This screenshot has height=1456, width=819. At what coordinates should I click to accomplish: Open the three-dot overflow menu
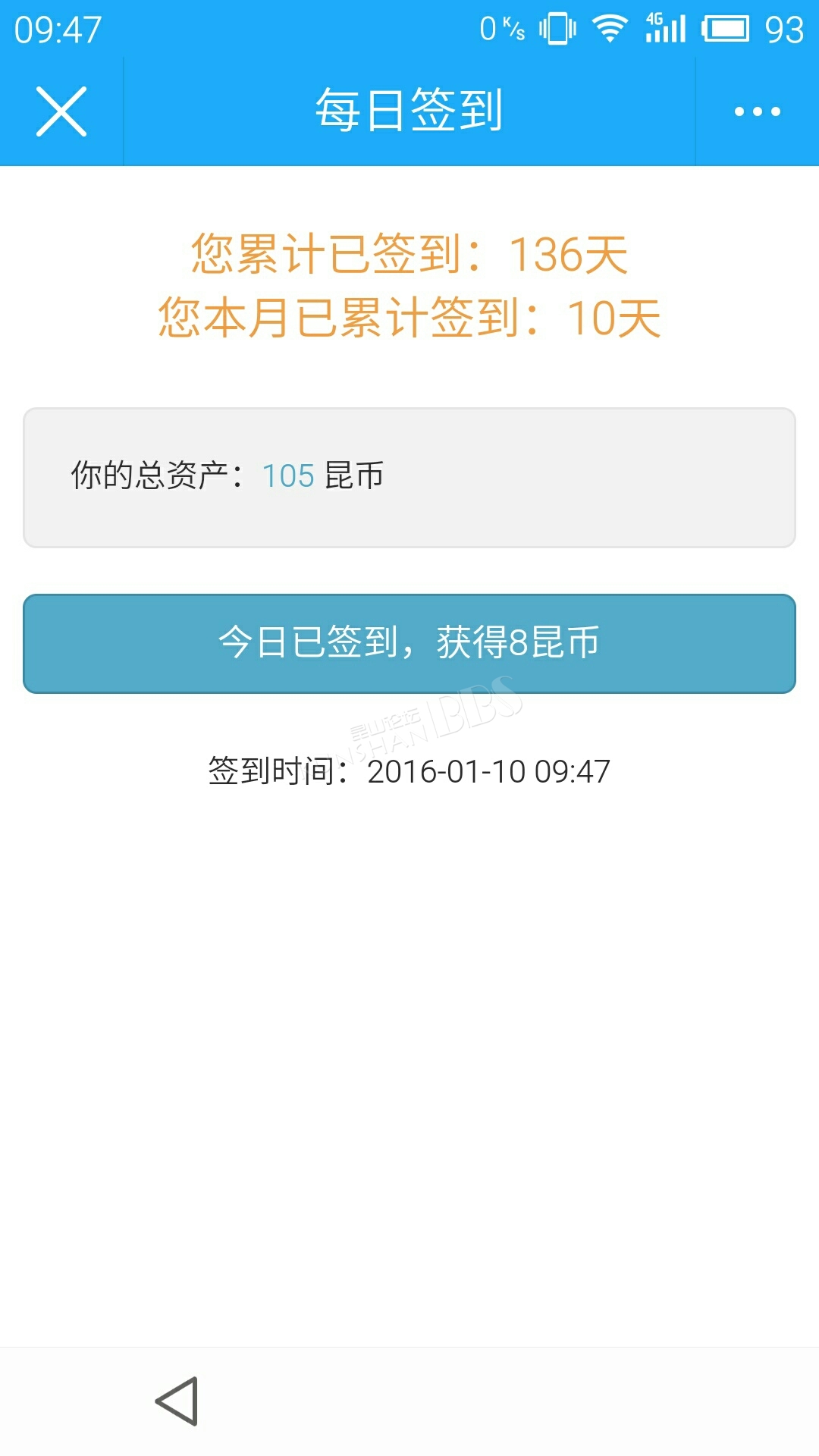click(x=757, y=111)
